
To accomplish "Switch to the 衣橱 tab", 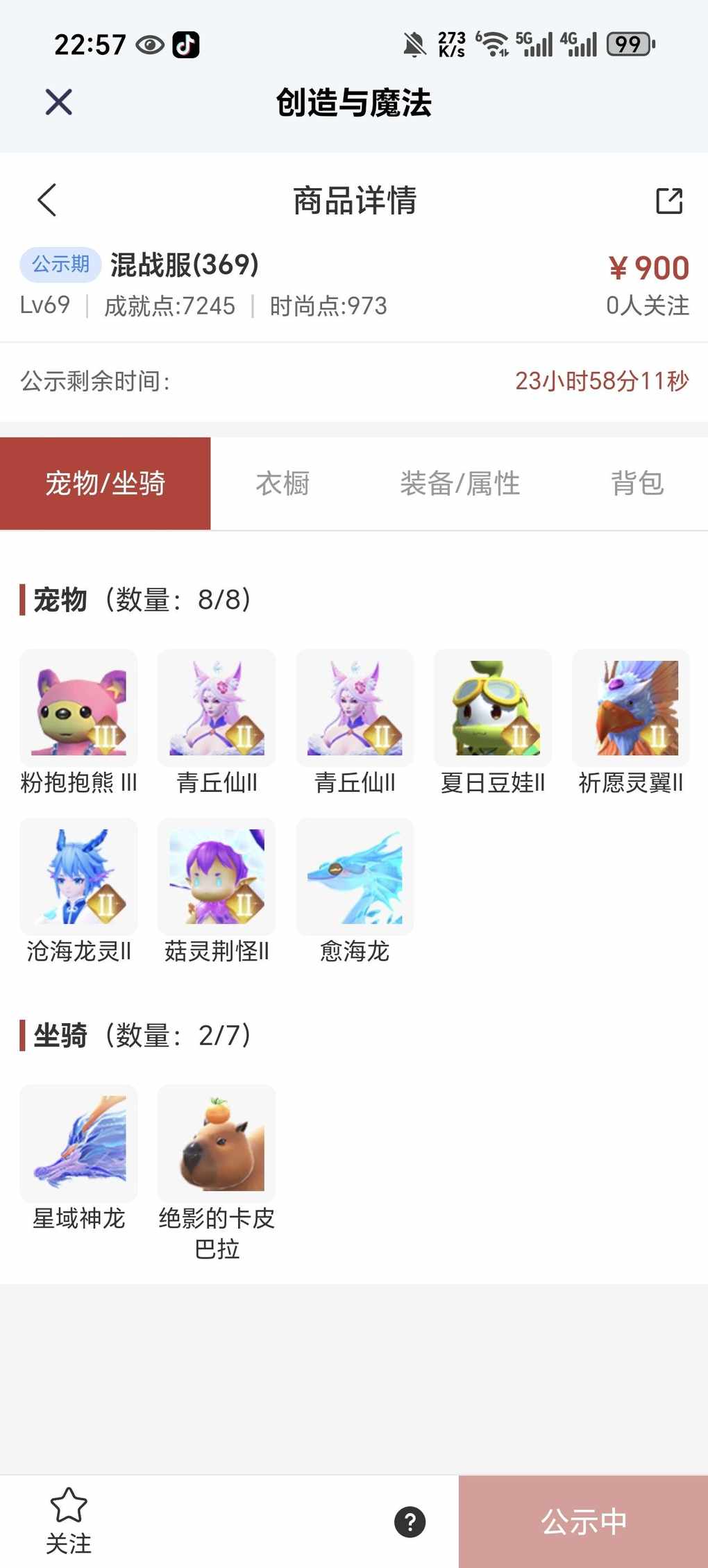I will click(x=283, y=483).
